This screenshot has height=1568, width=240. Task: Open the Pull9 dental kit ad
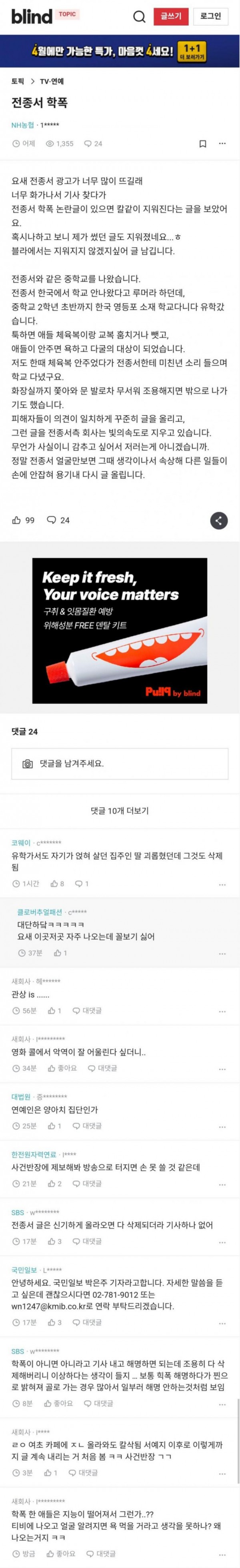point(120,629)
